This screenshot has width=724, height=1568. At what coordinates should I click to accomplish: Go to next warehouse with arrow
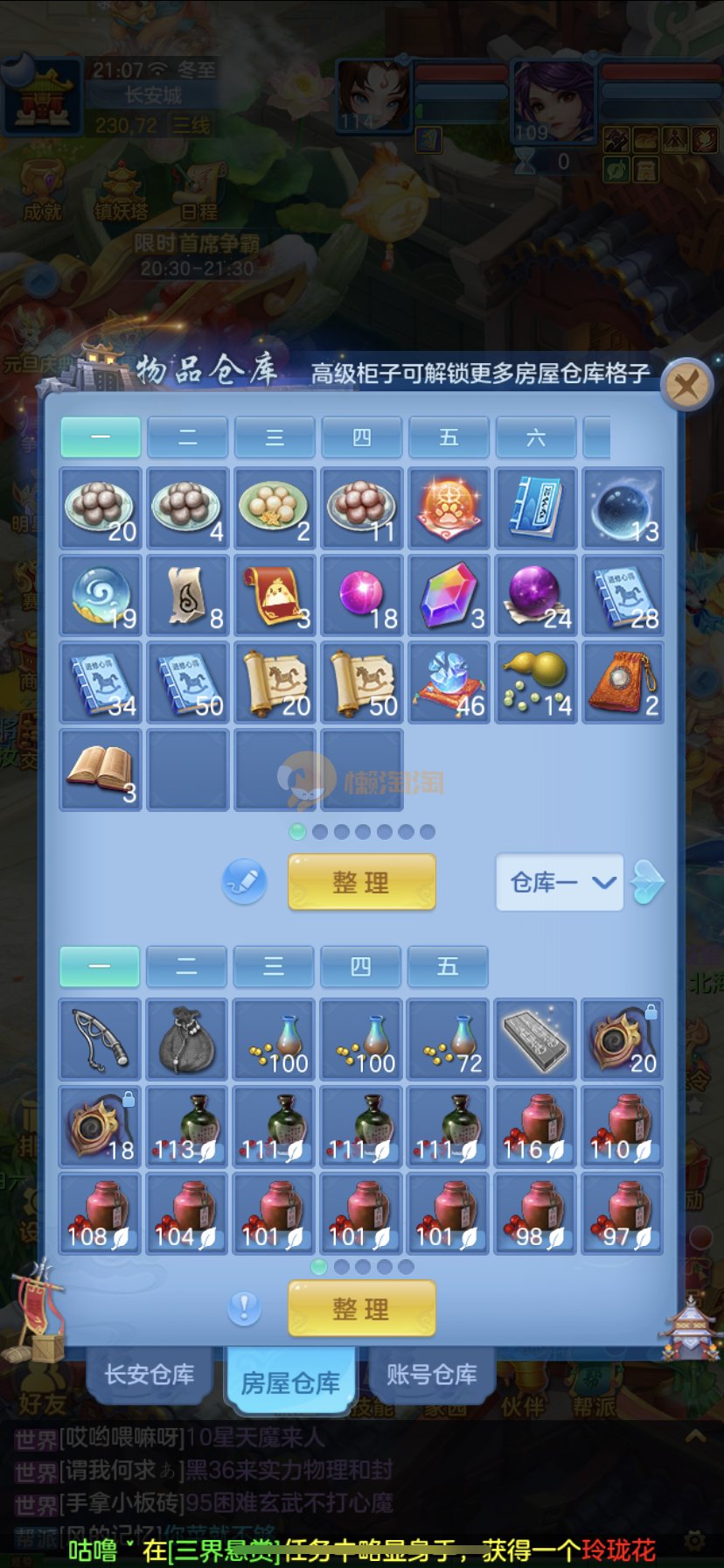point(649,882)
